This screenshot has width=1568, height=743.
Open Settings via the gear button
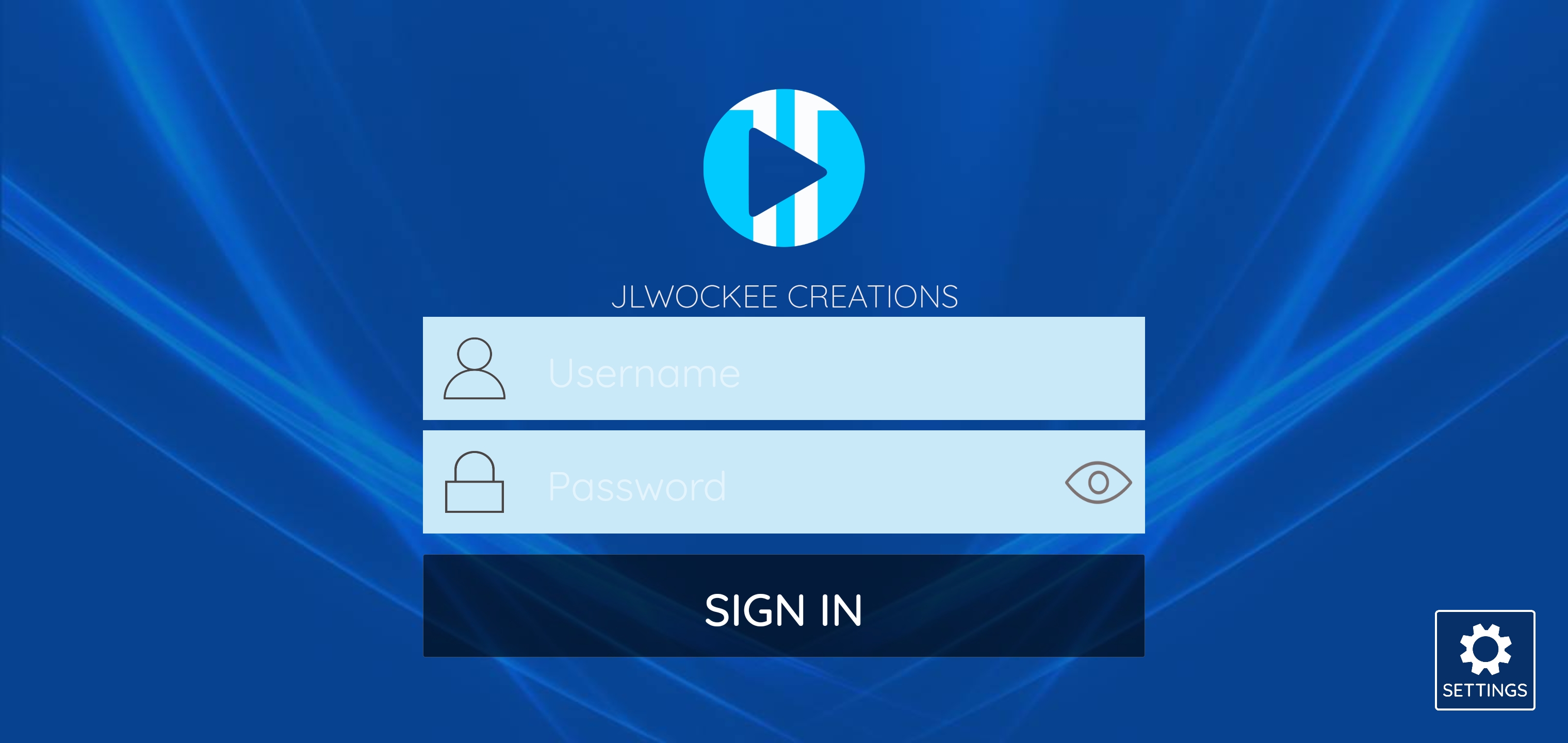(1484, 659)
